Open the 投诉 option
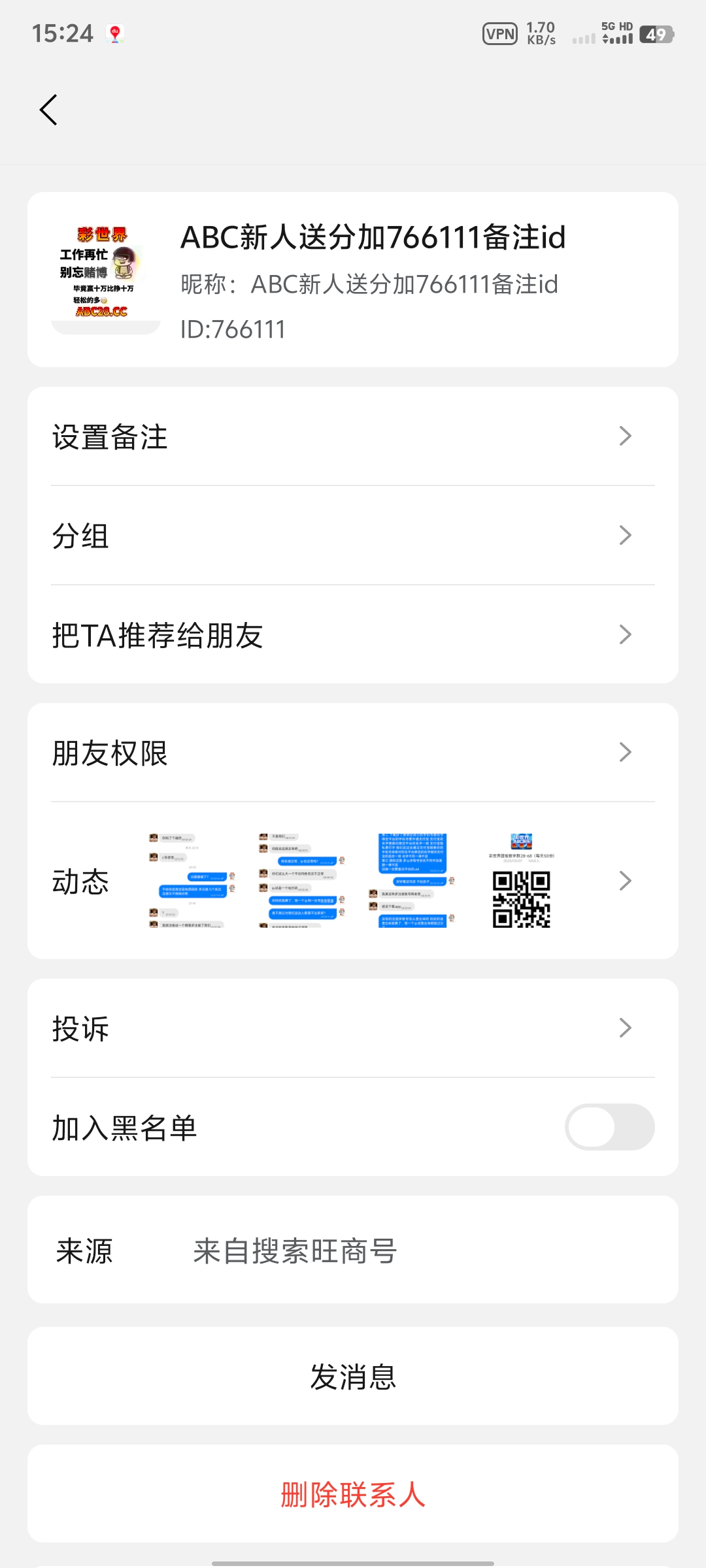The height and width of the screenshot is (1568, 706). click(353, 1028)
